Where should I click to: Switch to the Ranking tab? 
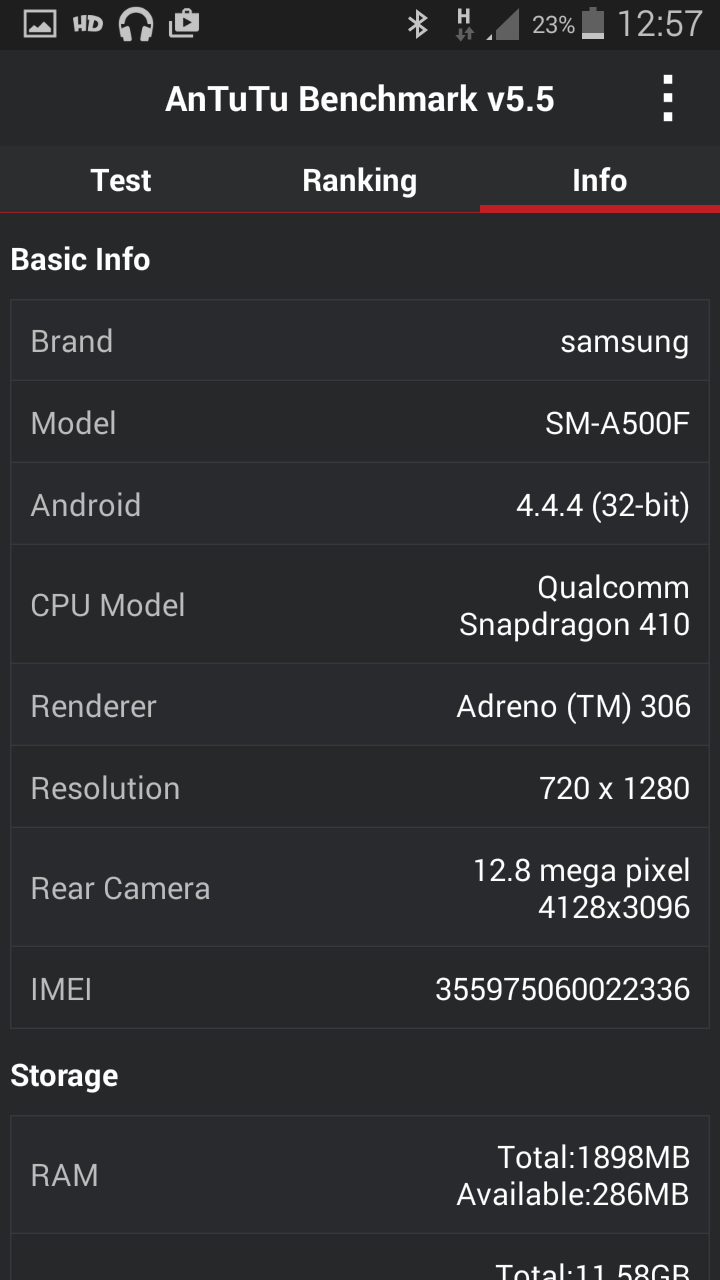pos(360,181)
